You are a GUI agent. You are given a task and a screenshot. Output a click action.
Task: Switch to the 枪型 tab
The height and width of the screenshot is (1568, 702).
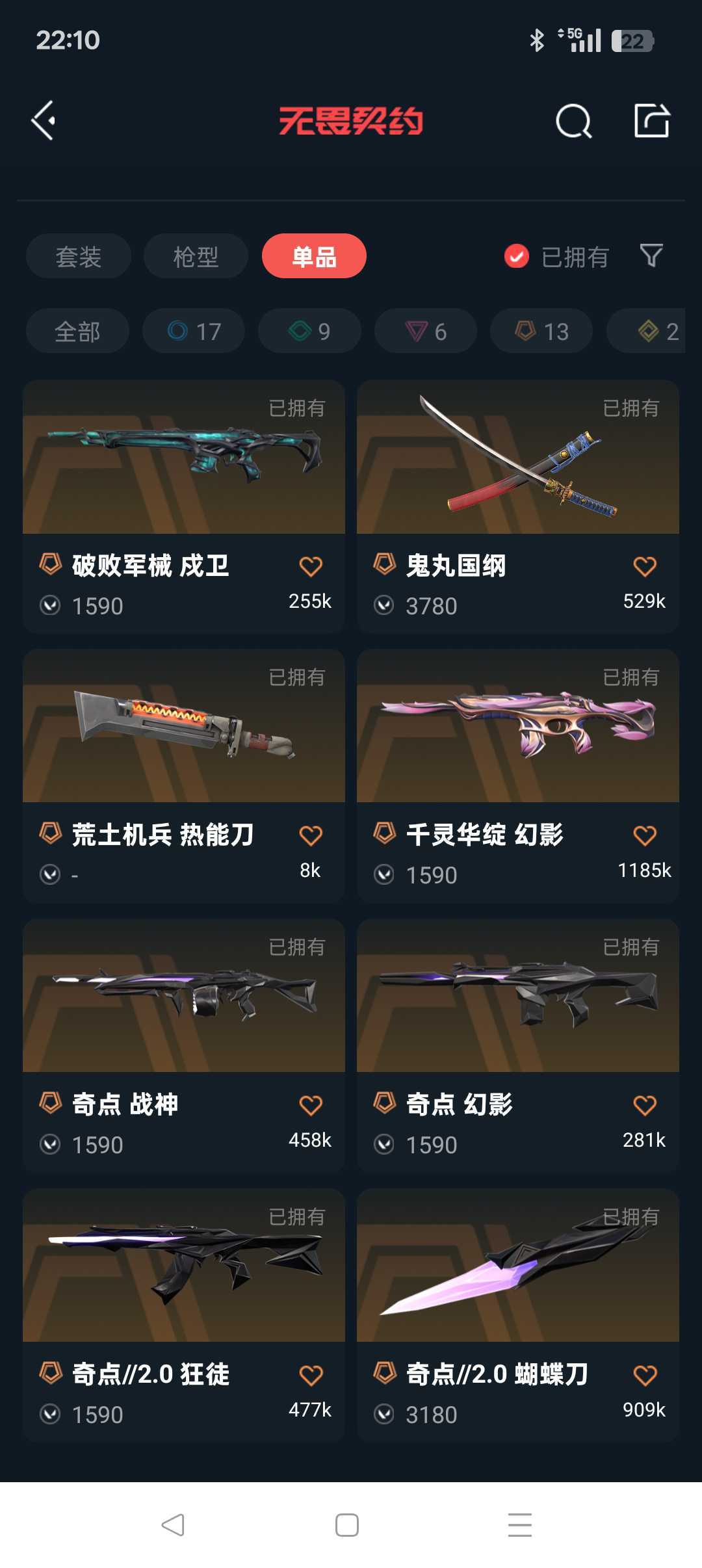pos(196,256)
